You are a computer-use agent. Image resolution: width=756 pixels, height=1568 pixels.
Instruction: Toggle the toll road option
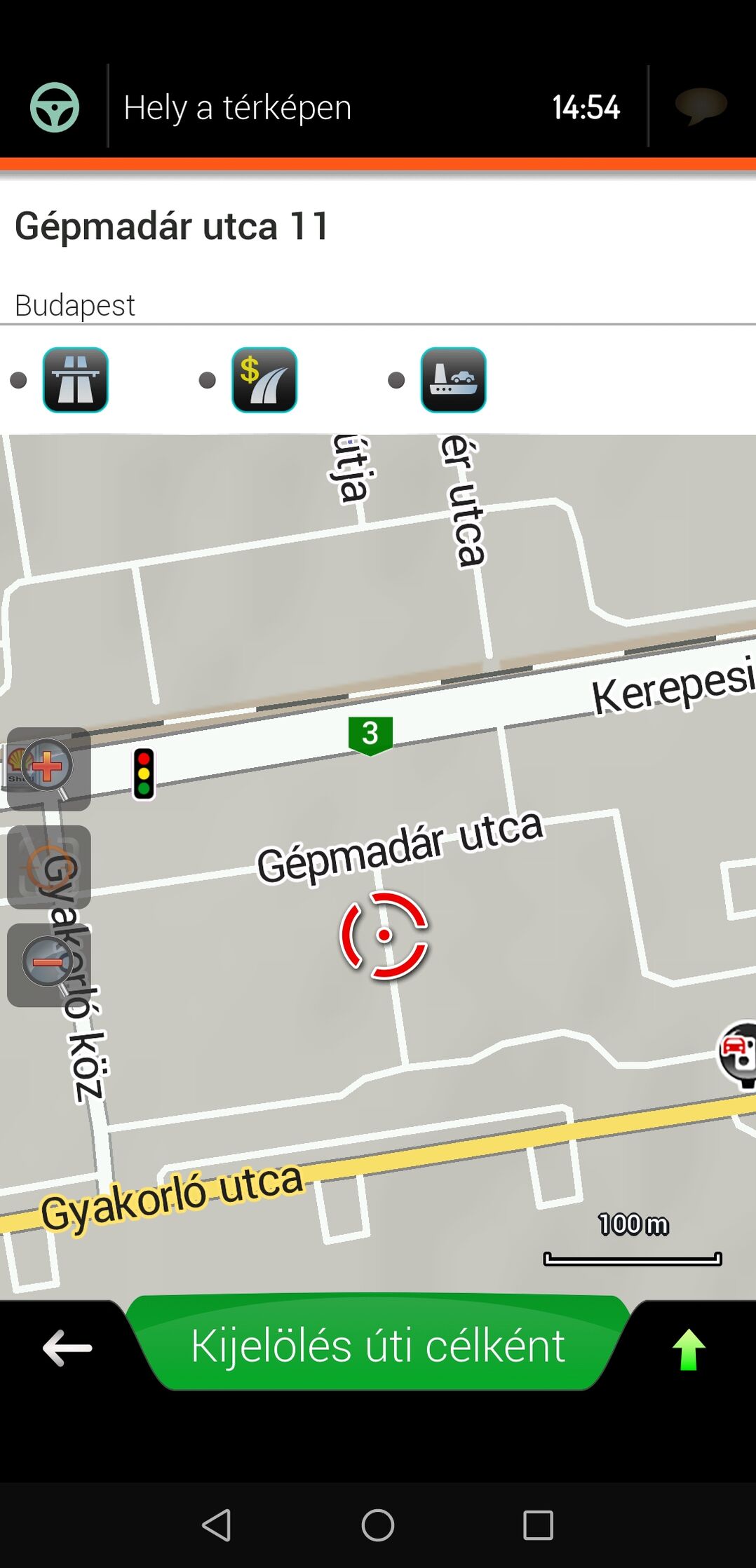[264, 379]
